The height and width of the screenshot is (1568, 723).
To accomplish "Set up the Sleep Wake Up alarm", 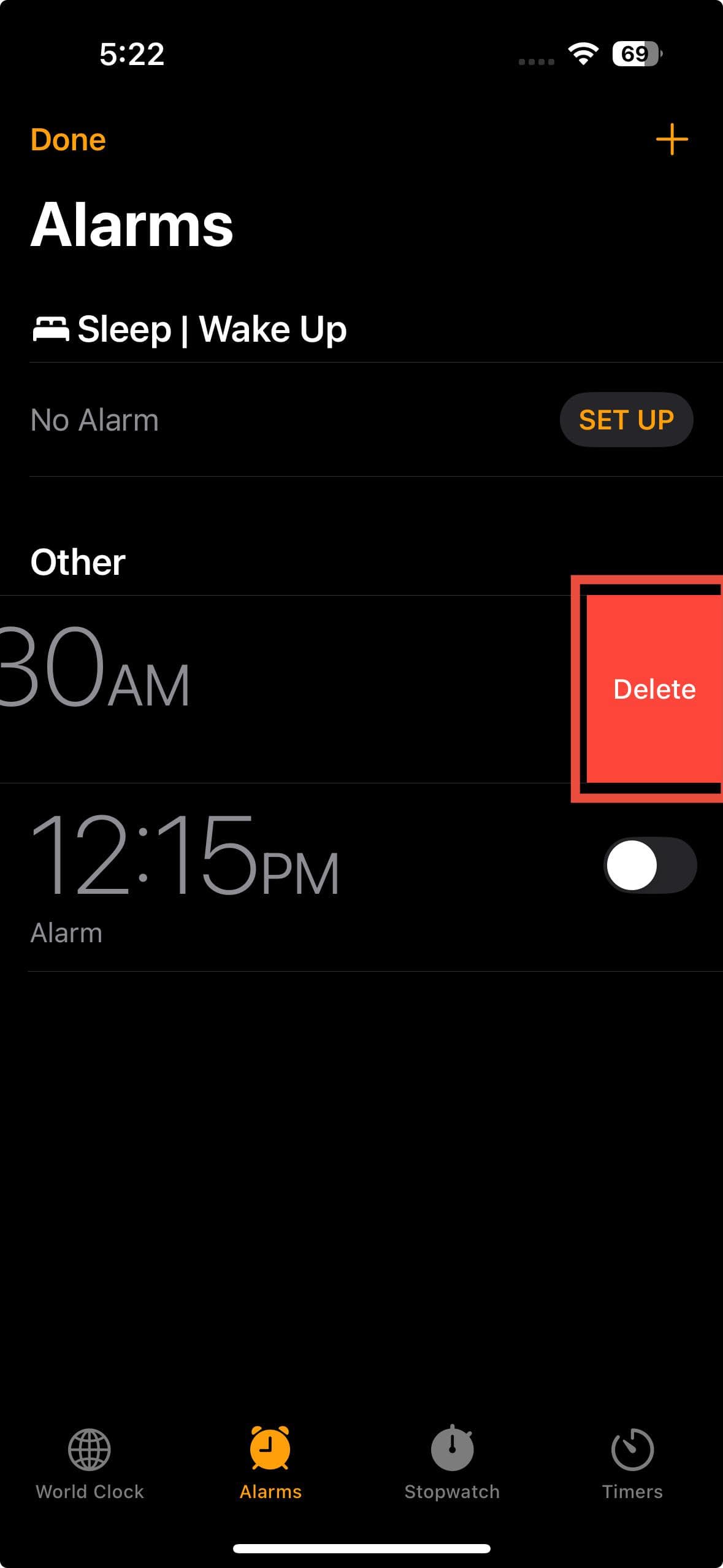I will pos(626,420).
